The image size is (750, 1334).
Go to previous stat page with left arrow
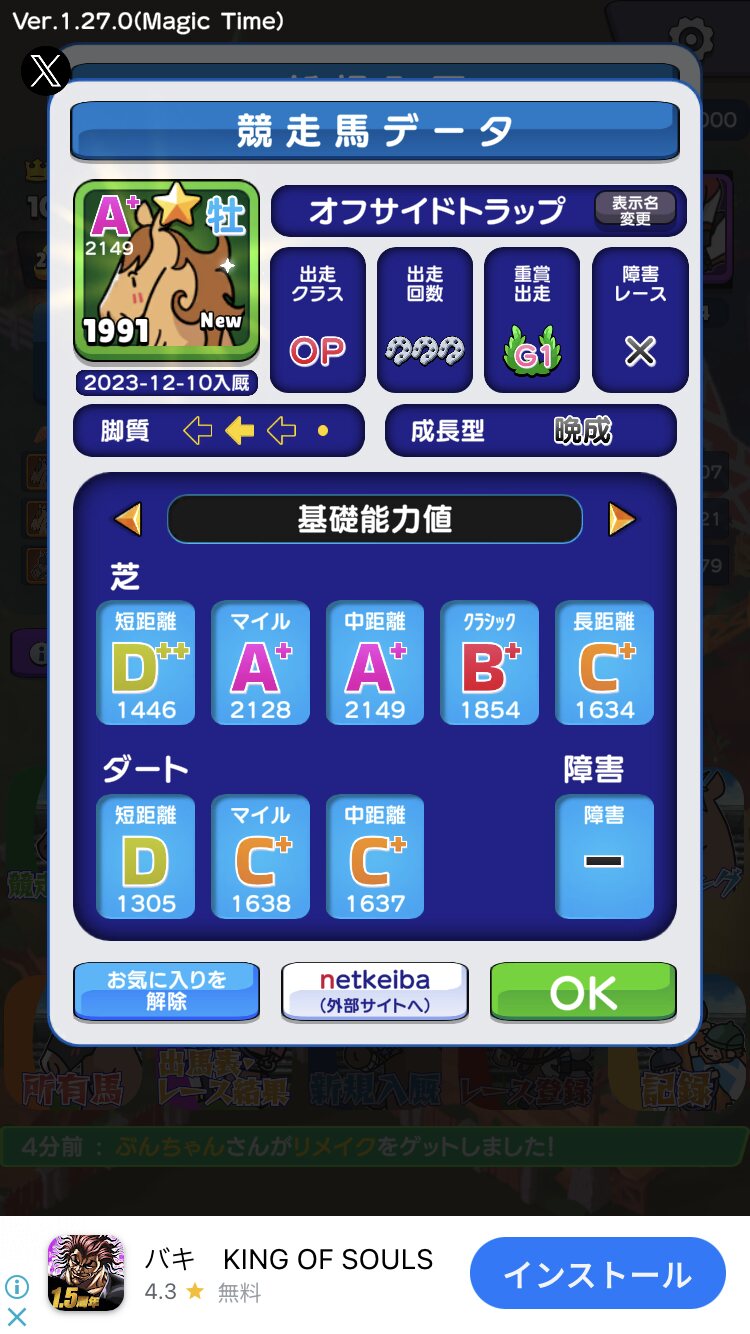128,519
